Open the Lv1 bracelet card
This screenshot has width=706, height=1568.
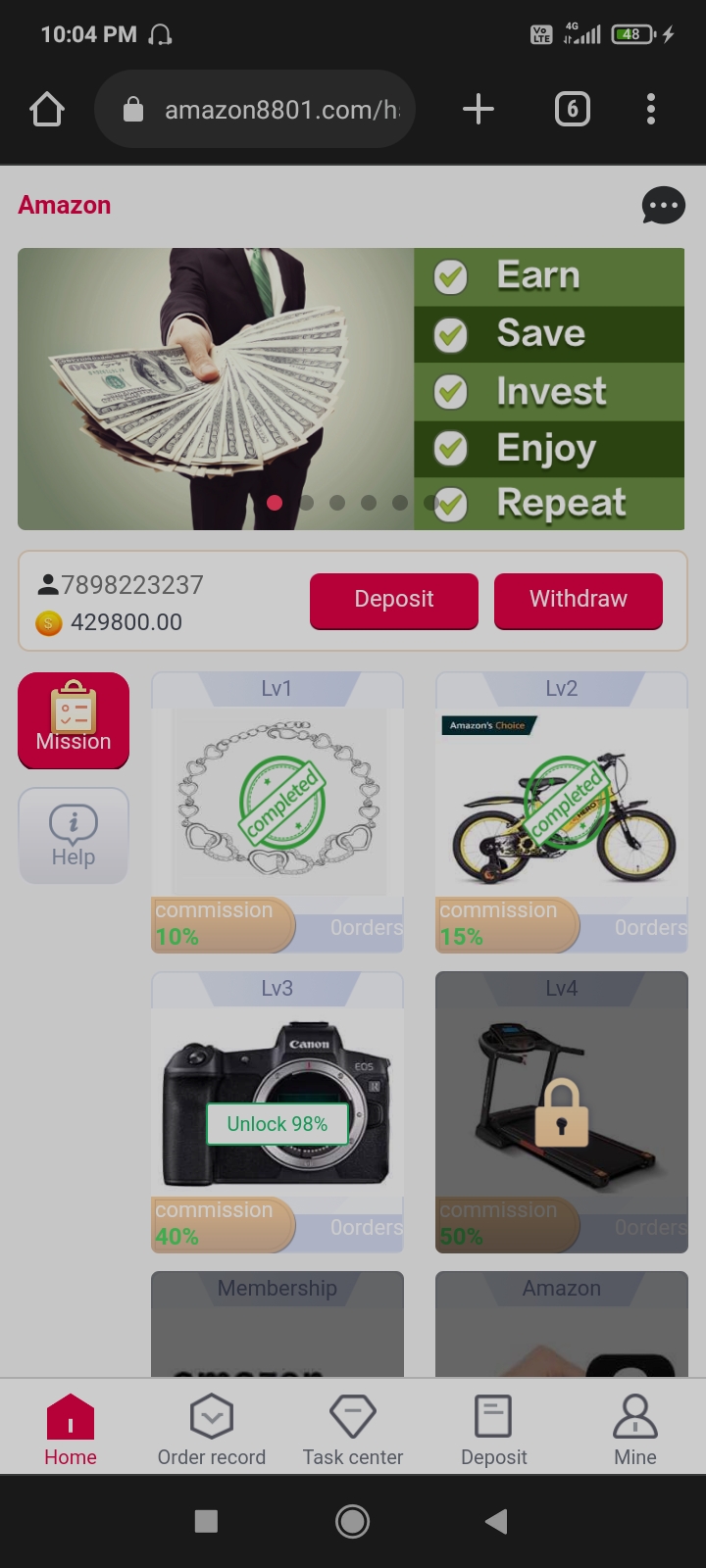click(277, 802)
